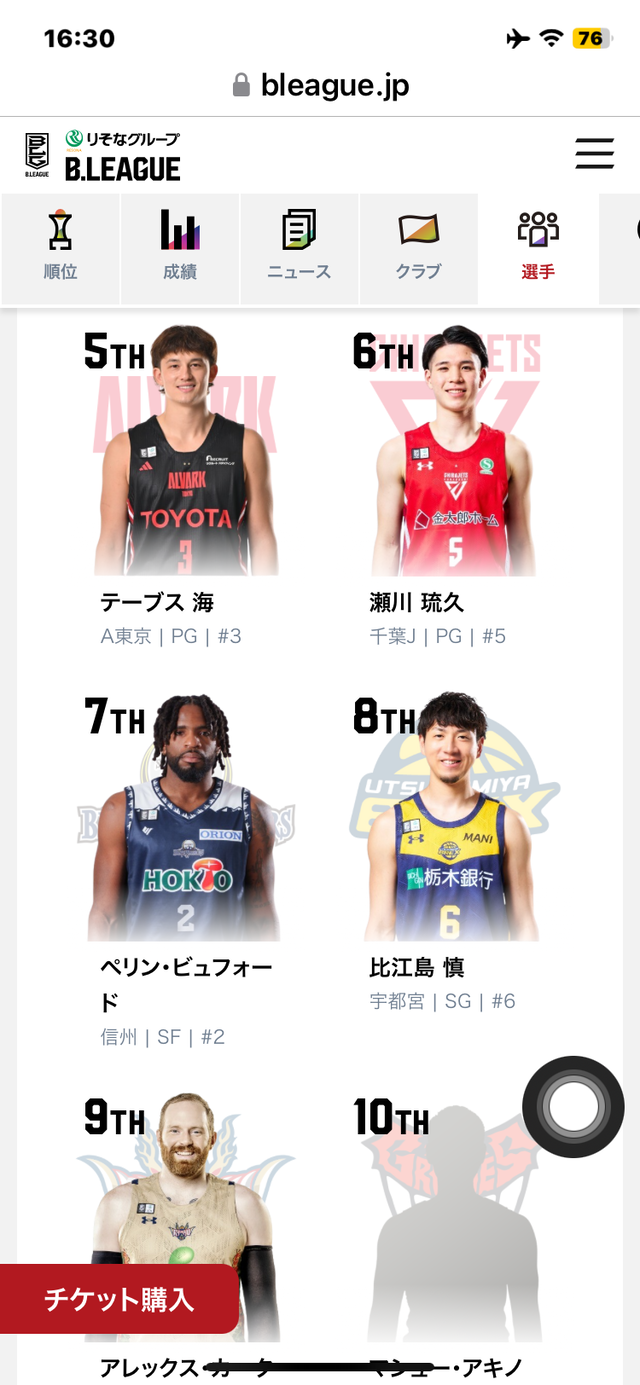This screenshot has height=1385, width=640.
Task: Open the 10th ranked player card
Action: pos(455,1220)
